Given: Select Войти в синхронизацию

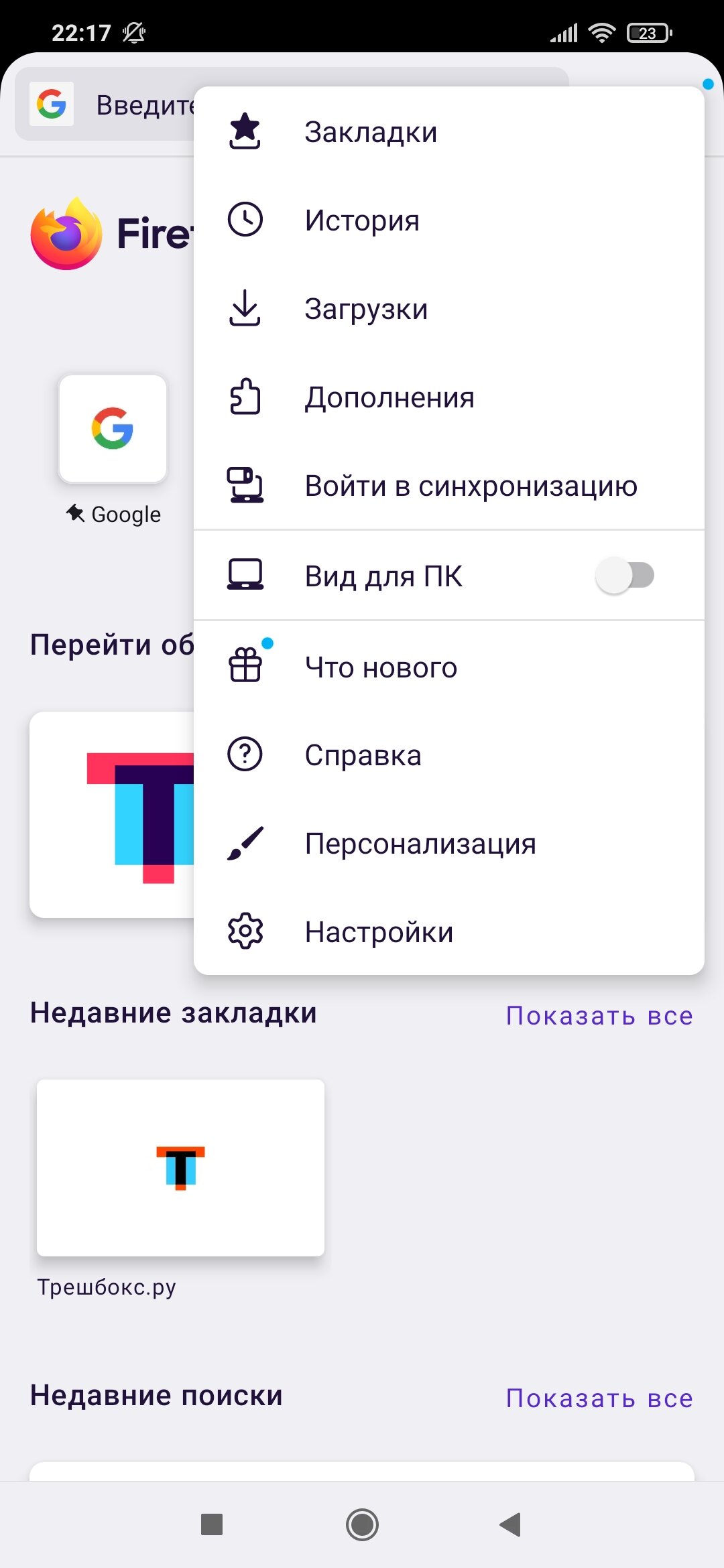Looking at the screenshot, I should (x=449, y=486).
